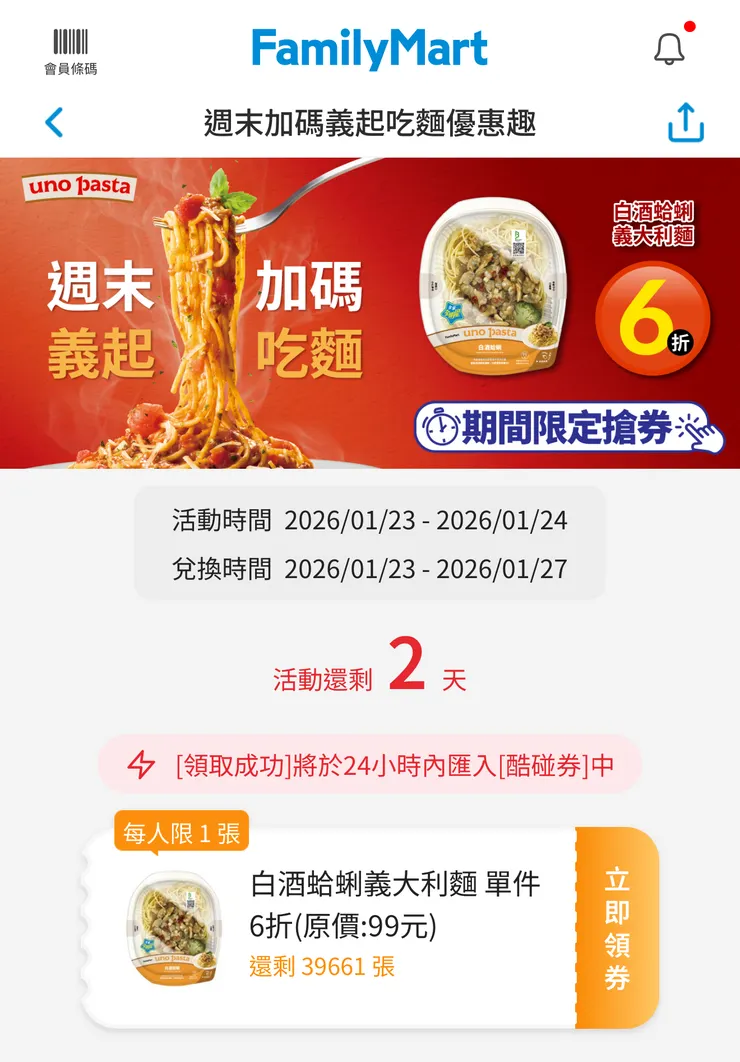Tap the 活動時間 date range text
The width and height of the screenshot is (740, 1062).
(x=370, y=521)
